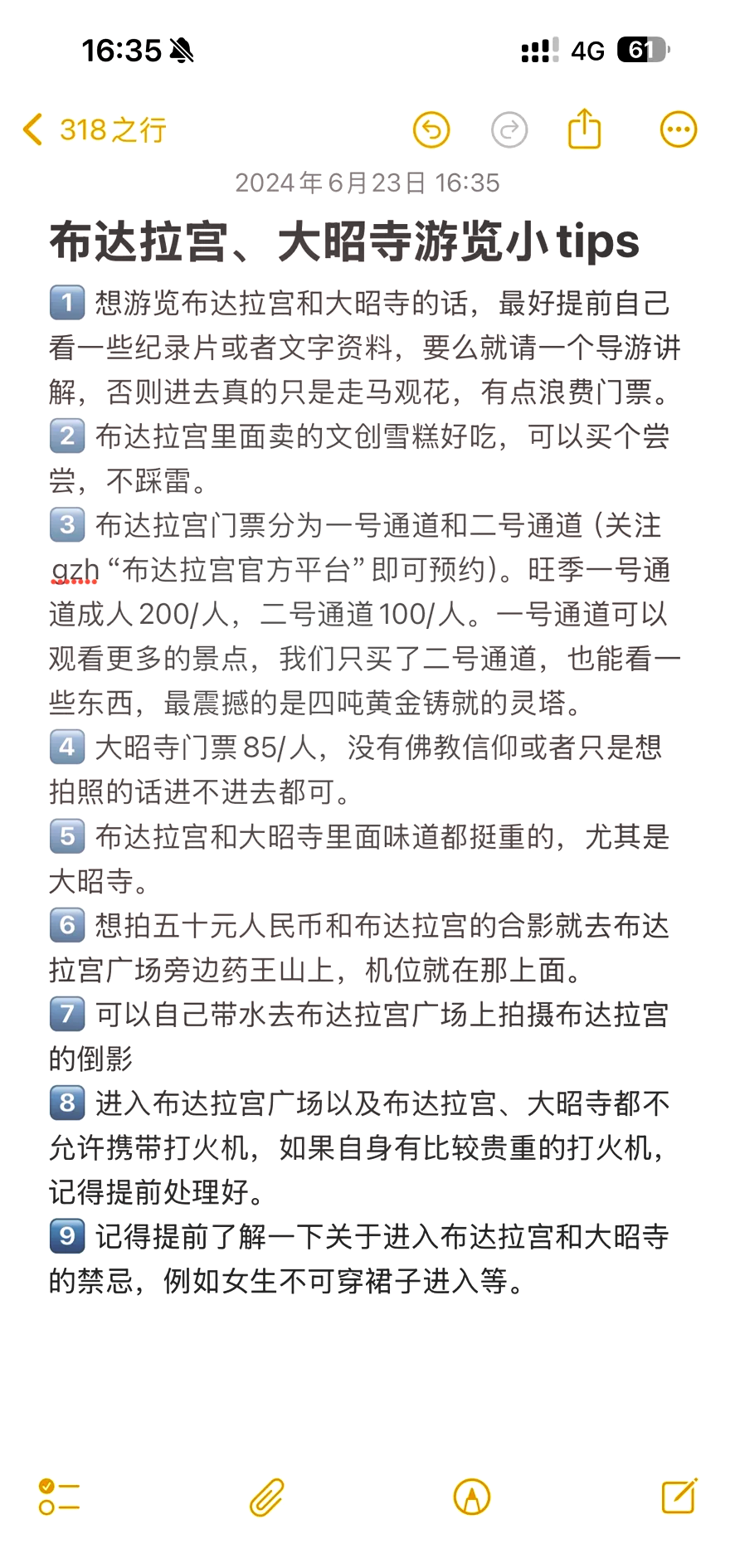Redo the last edit

coord(509,130)
